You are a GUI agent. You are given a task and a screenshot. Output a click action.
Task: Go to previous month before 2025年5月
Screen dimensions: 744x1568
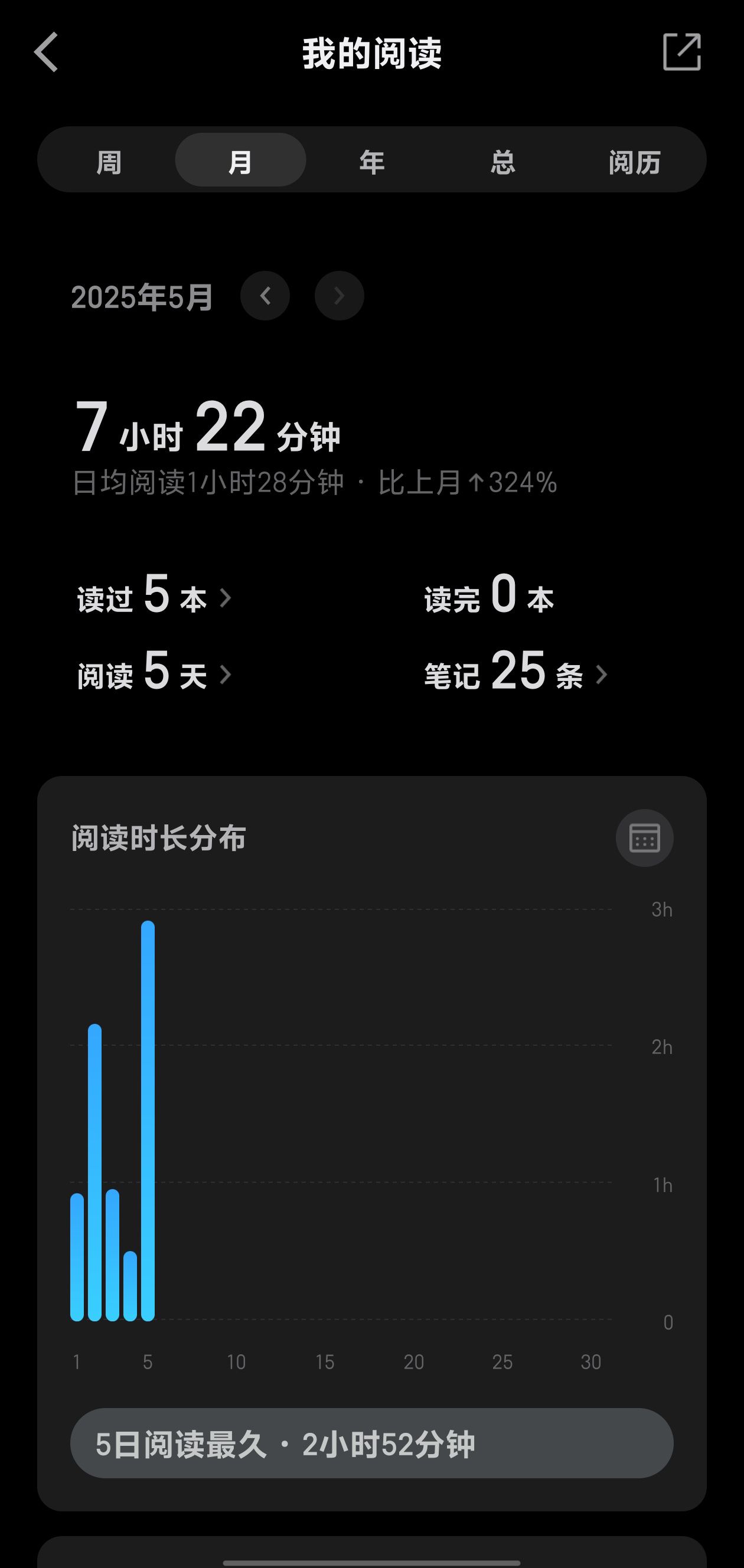pyautogui.click(x=265, y=296)
